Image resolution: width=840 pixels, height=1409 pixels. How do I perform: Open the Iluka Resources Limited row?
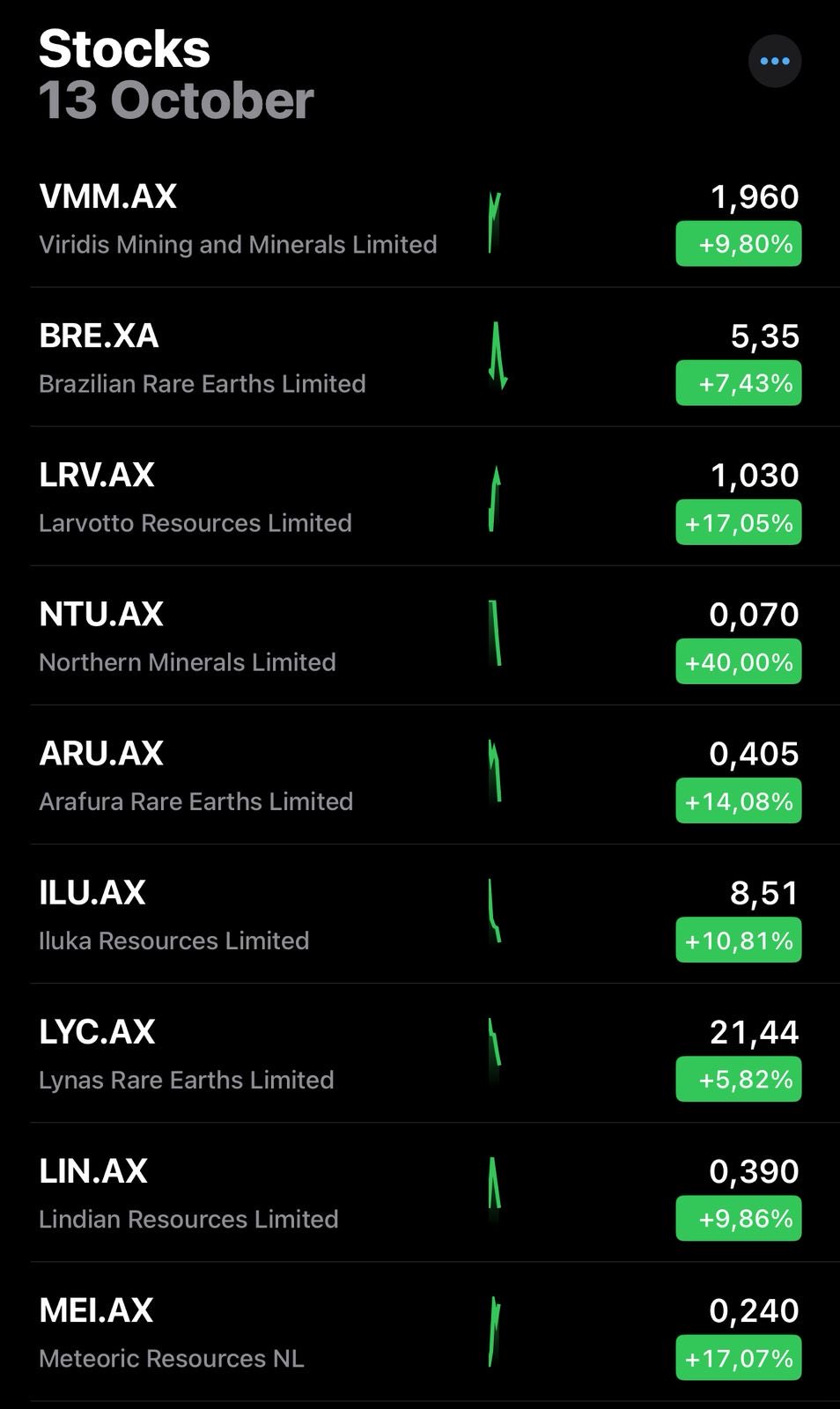[x=174, y=915]
